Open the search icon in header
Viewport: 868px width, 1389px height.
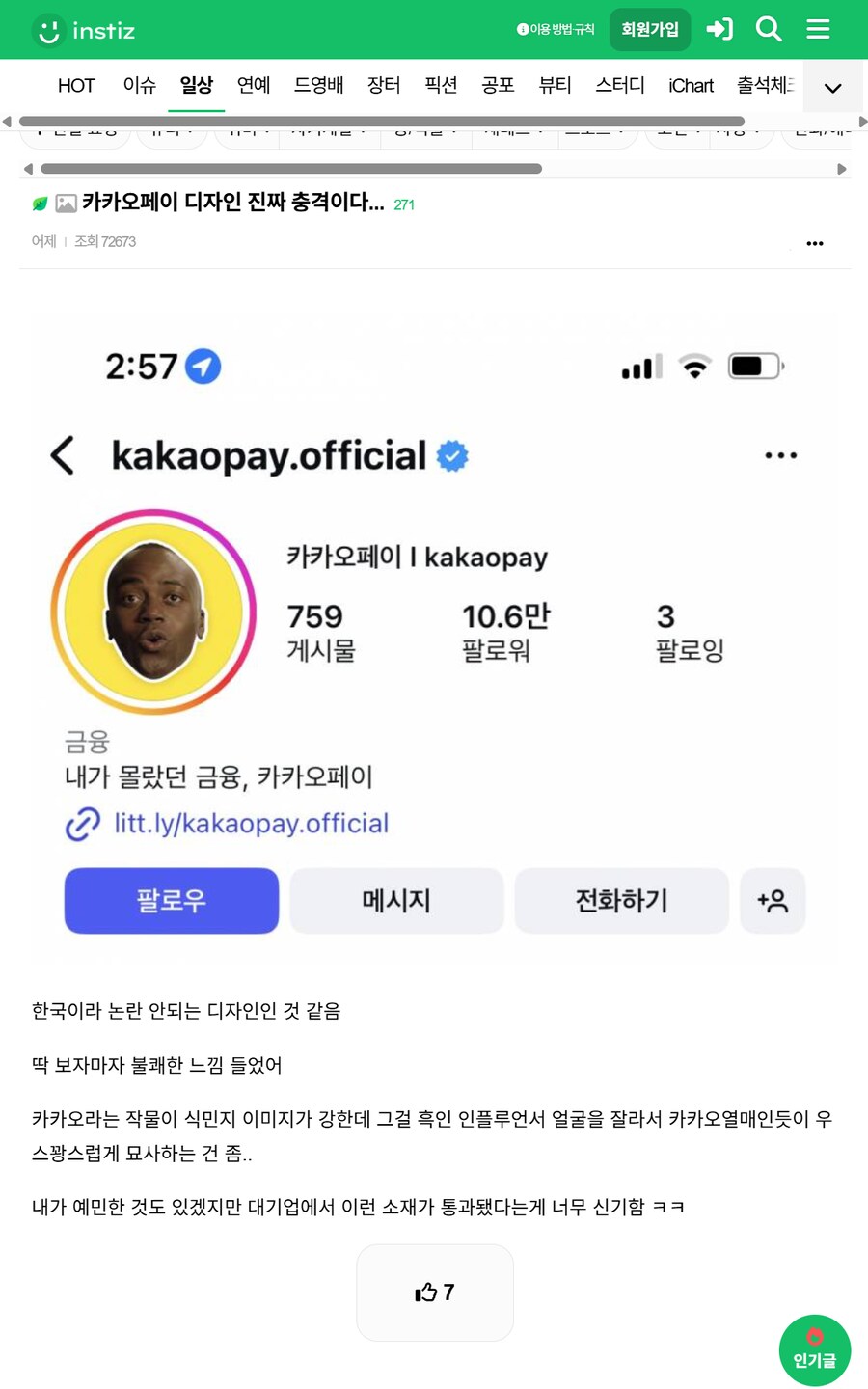pyautogui.click(x=769, y=29)
